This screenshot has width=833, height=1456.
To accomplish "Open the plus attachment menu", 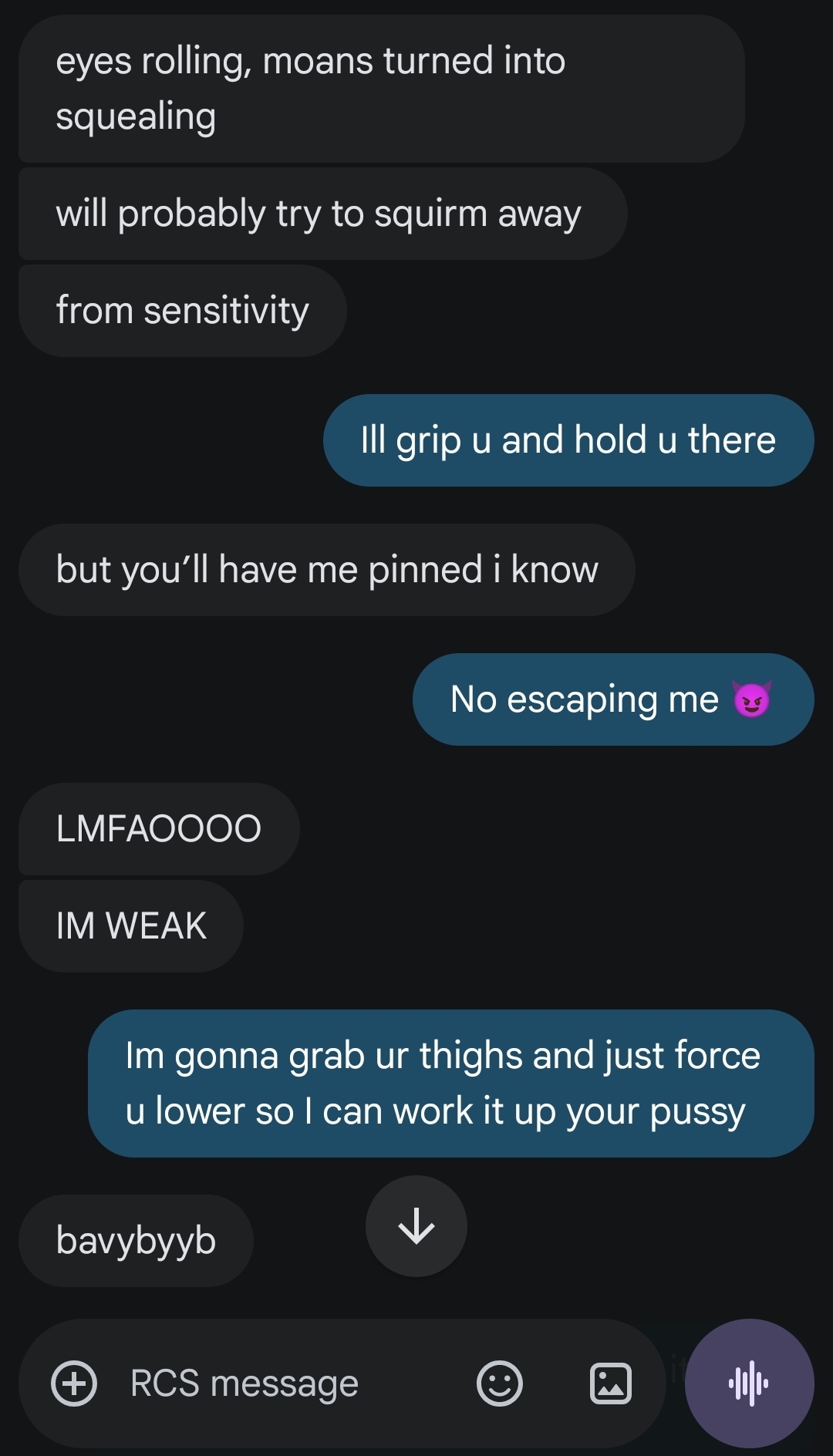I will click(74, 1384).
